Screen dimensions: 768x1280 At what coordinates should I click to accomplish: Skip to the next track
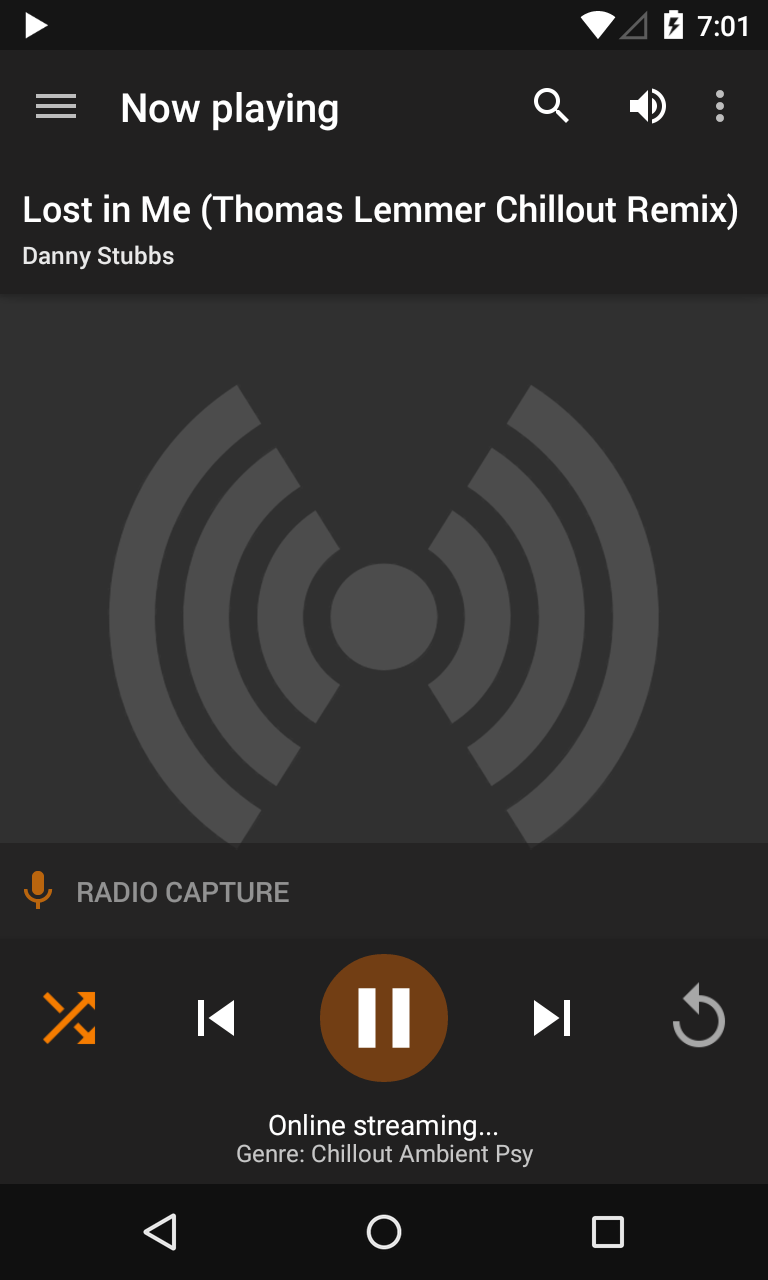[551, 1018]
